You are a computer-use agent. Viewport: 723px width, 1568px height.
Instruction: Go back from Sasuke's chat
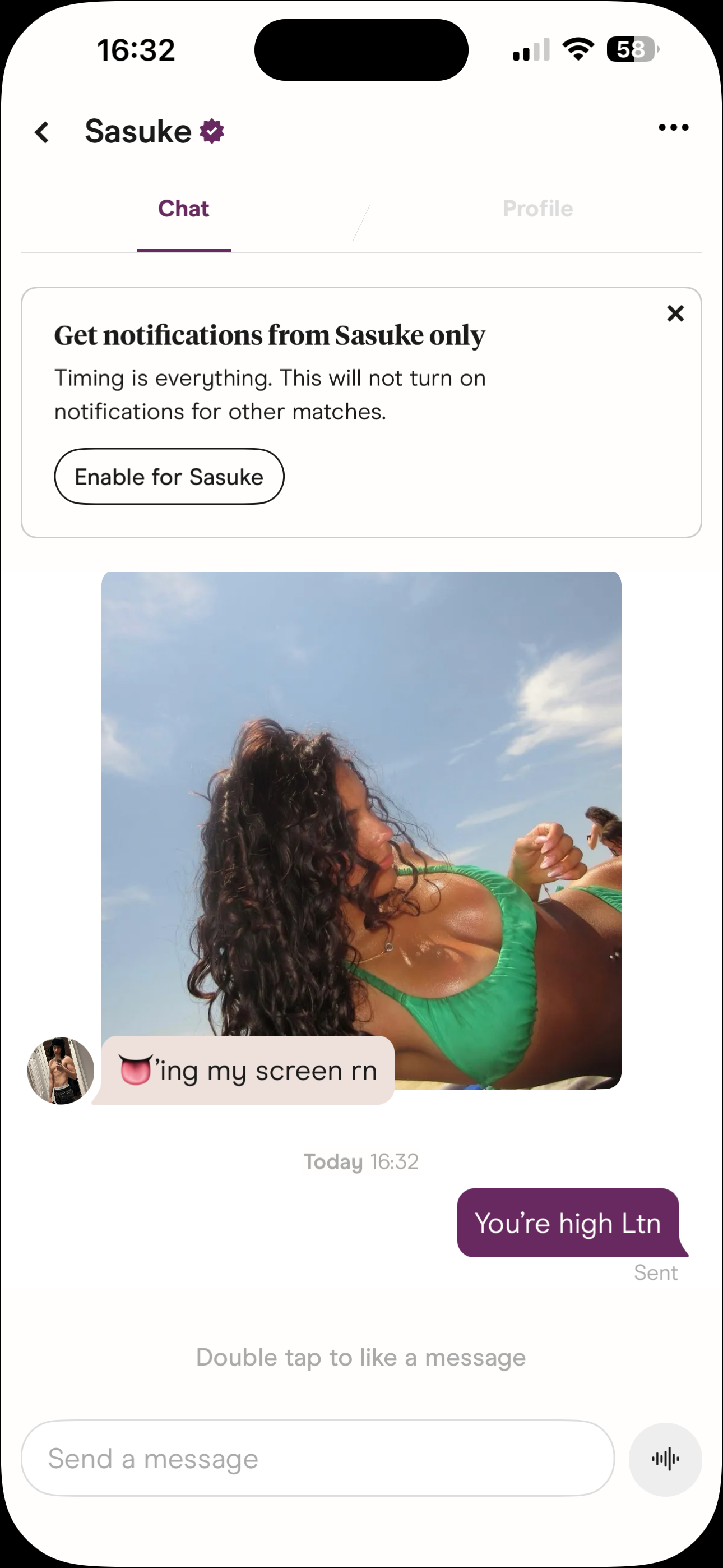click(x=42, y=131)
